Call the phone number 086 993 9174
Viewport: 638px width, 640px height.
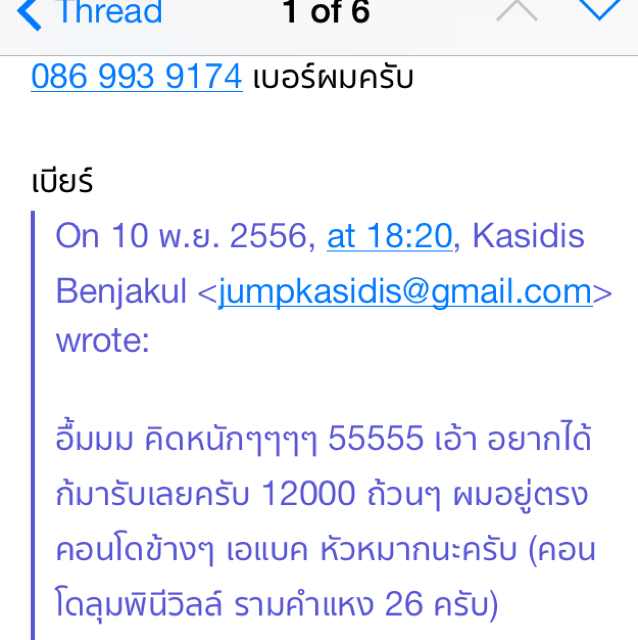click(137, 76)
